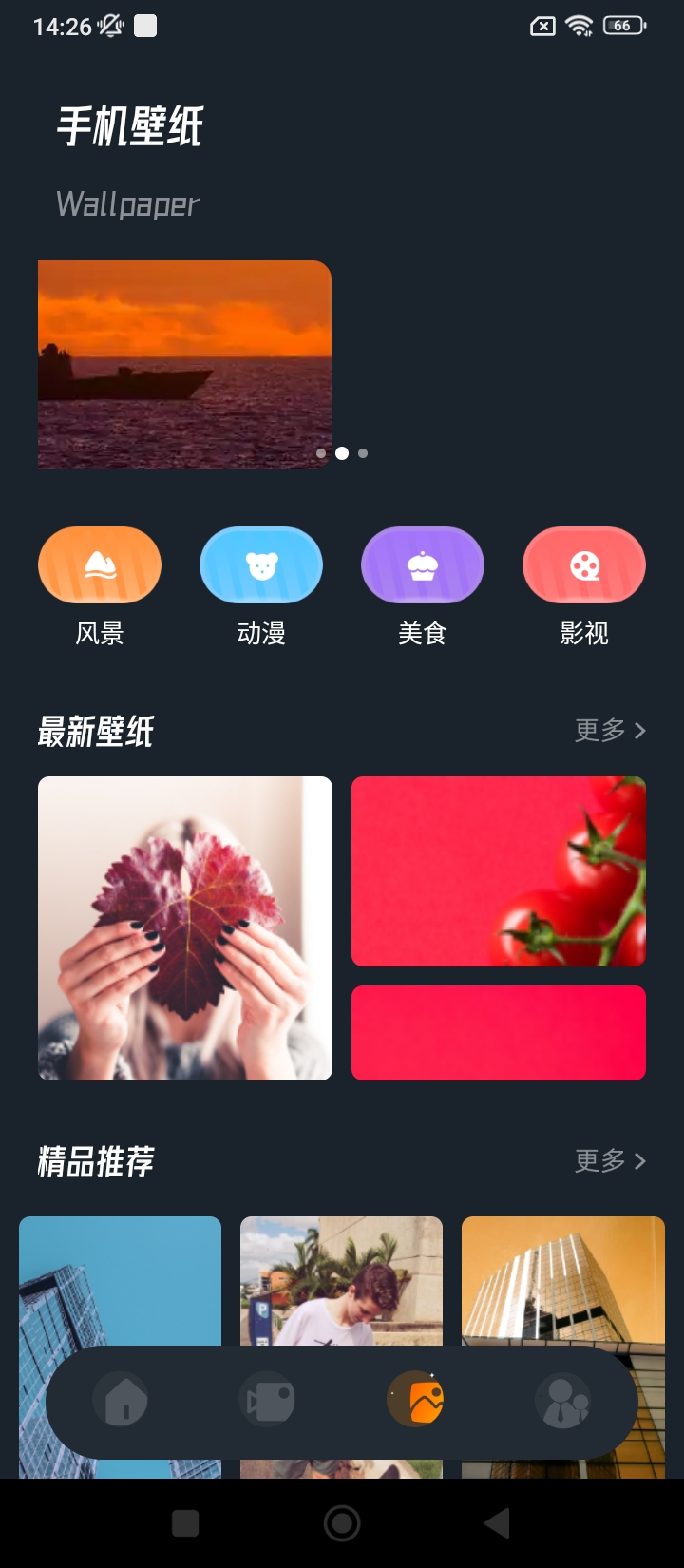Switch to the profile tab
This screenshot has width=684, height=1568.
[x=563, y=1401]
